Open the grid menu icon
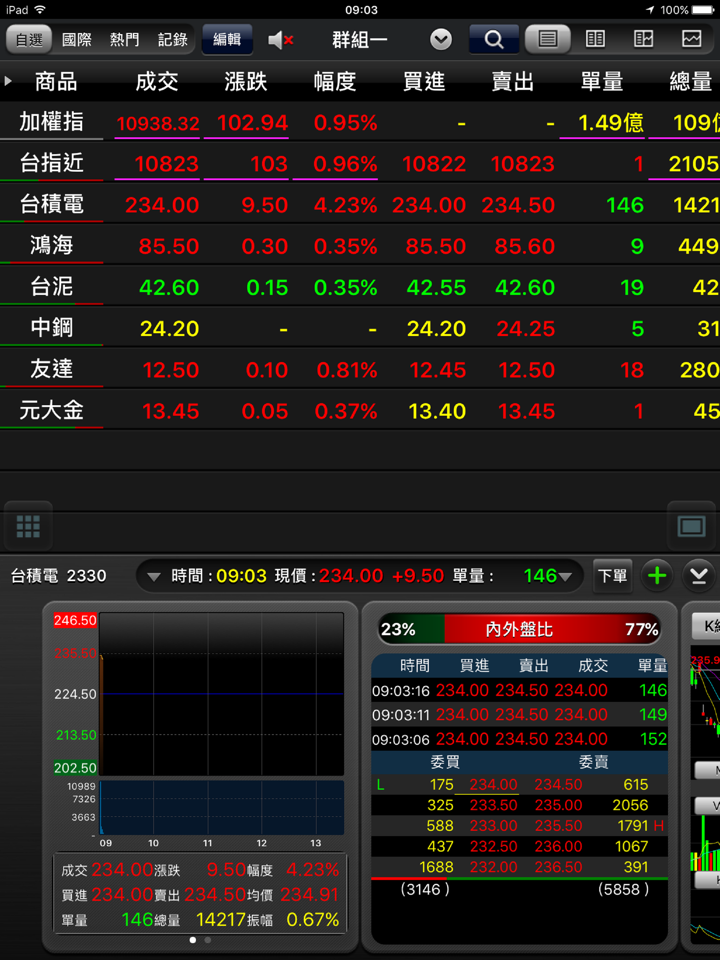The height and width of the screenshot is (960, 720). pos(28,526)
